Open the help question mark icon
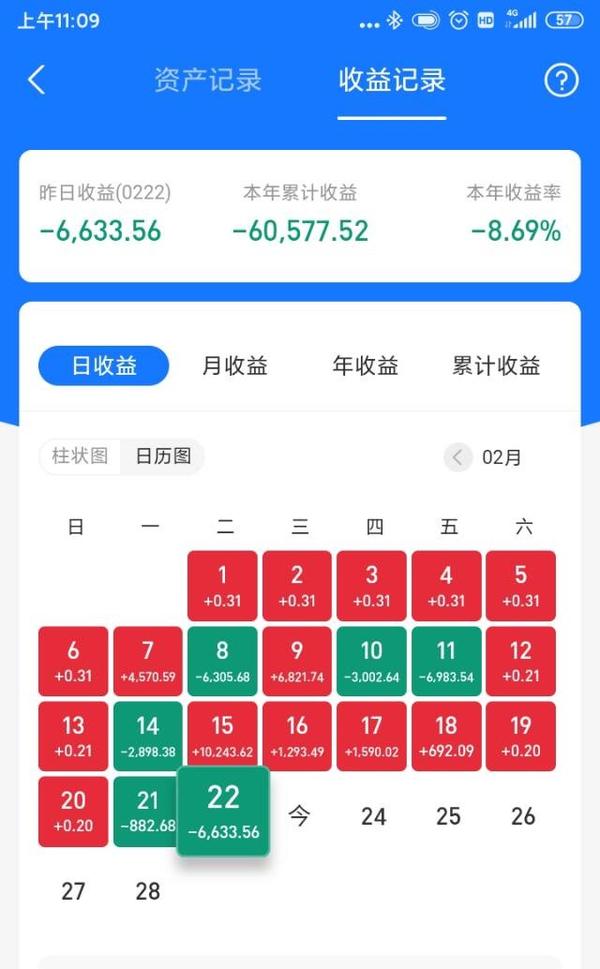The height and width of the screenshot is (969, 600). pos(561,80)
